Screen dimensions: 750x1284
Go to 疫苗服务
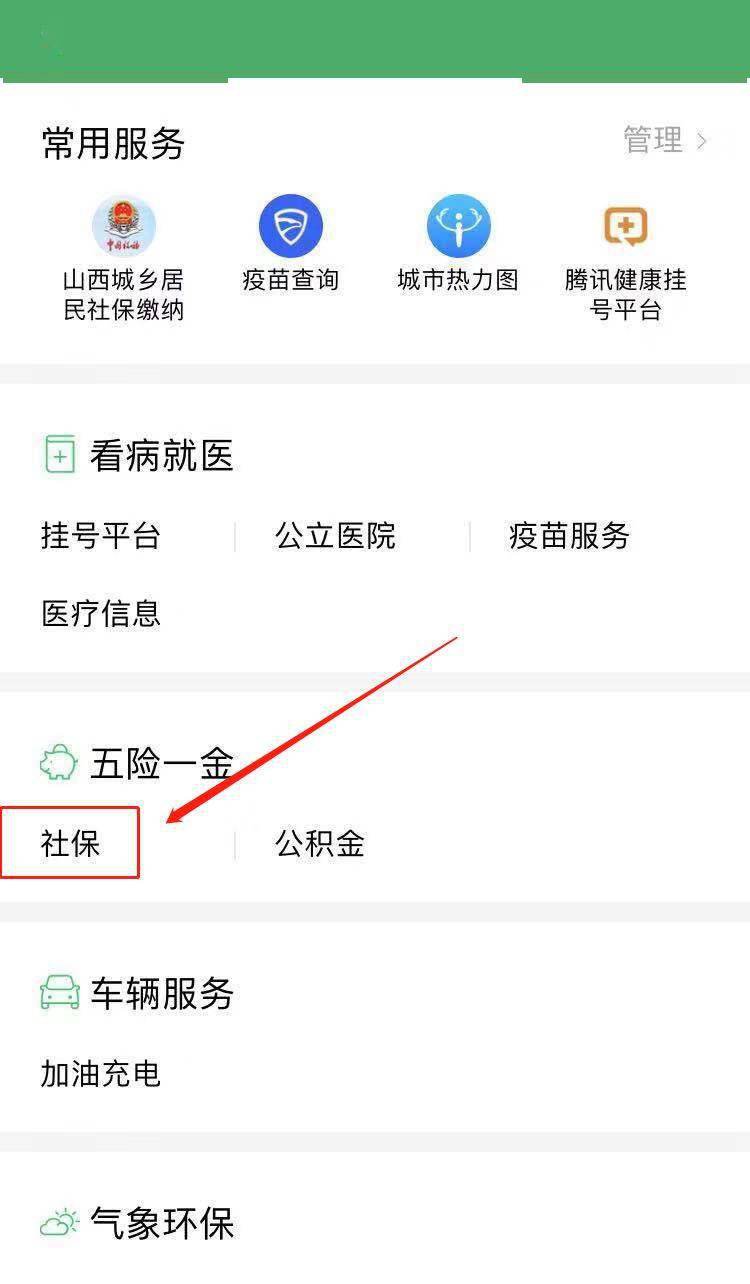(x=568, y=536)
